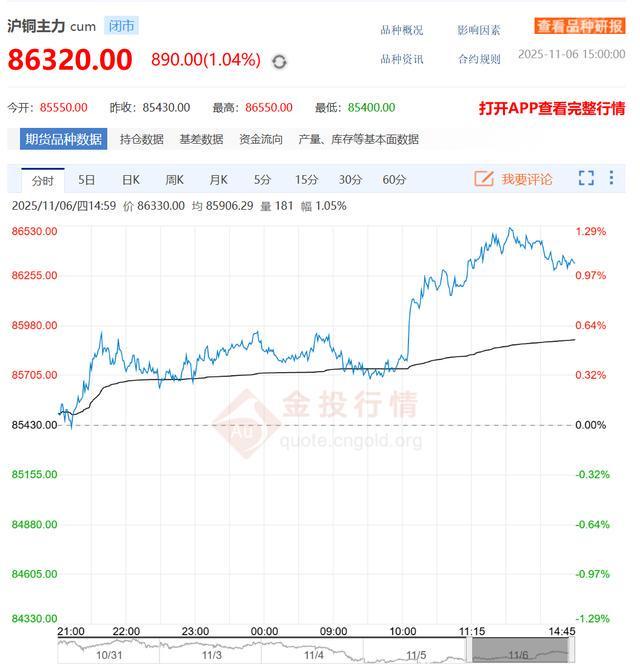640x671 pixels.
Task: Open the 品种概况 link
Action: pos(401,30)
